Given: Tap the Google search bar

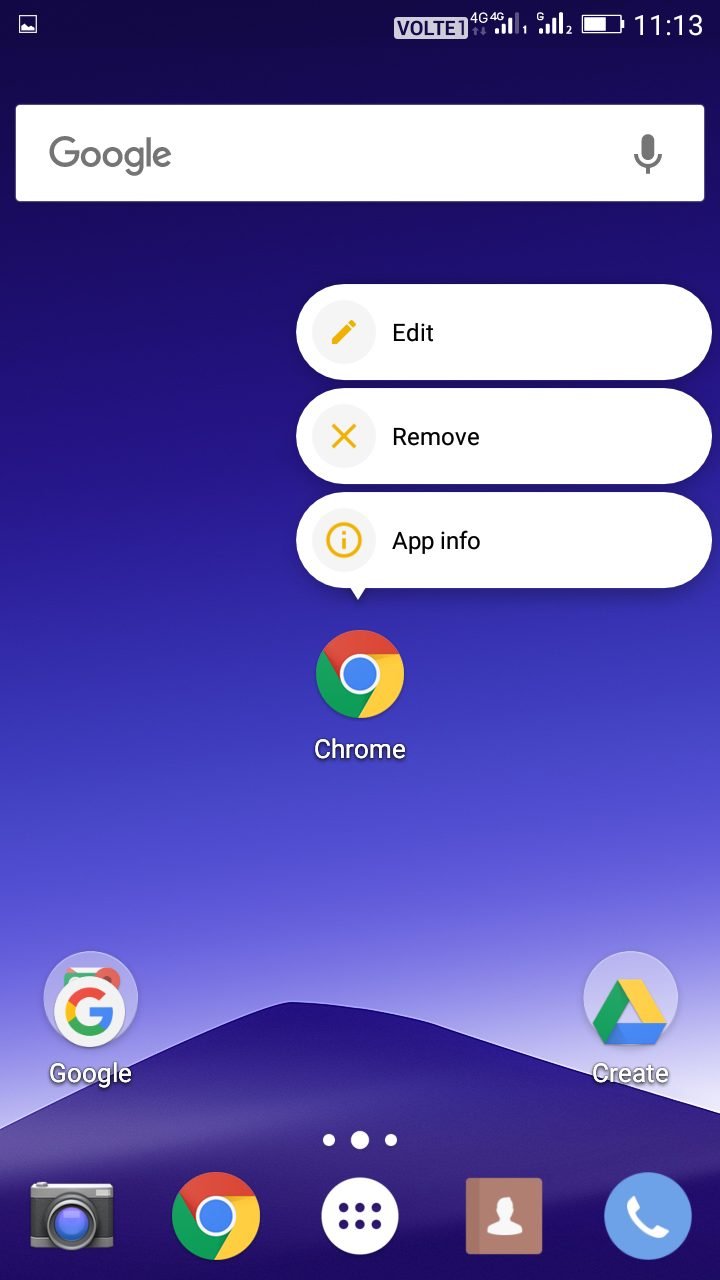Looking at the screenshot, I should [360, 153].
